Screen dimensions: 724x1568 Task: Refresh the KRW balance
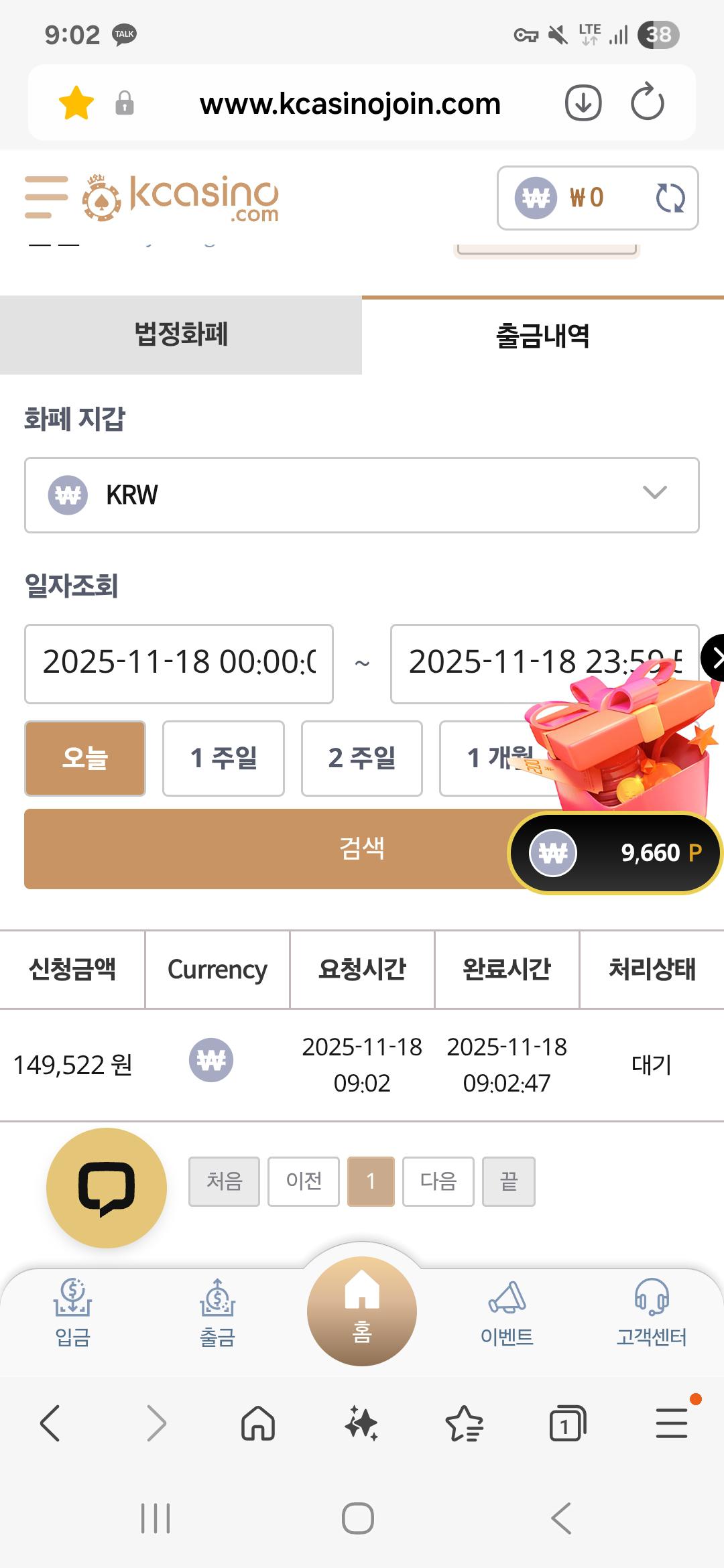(670, 198)
